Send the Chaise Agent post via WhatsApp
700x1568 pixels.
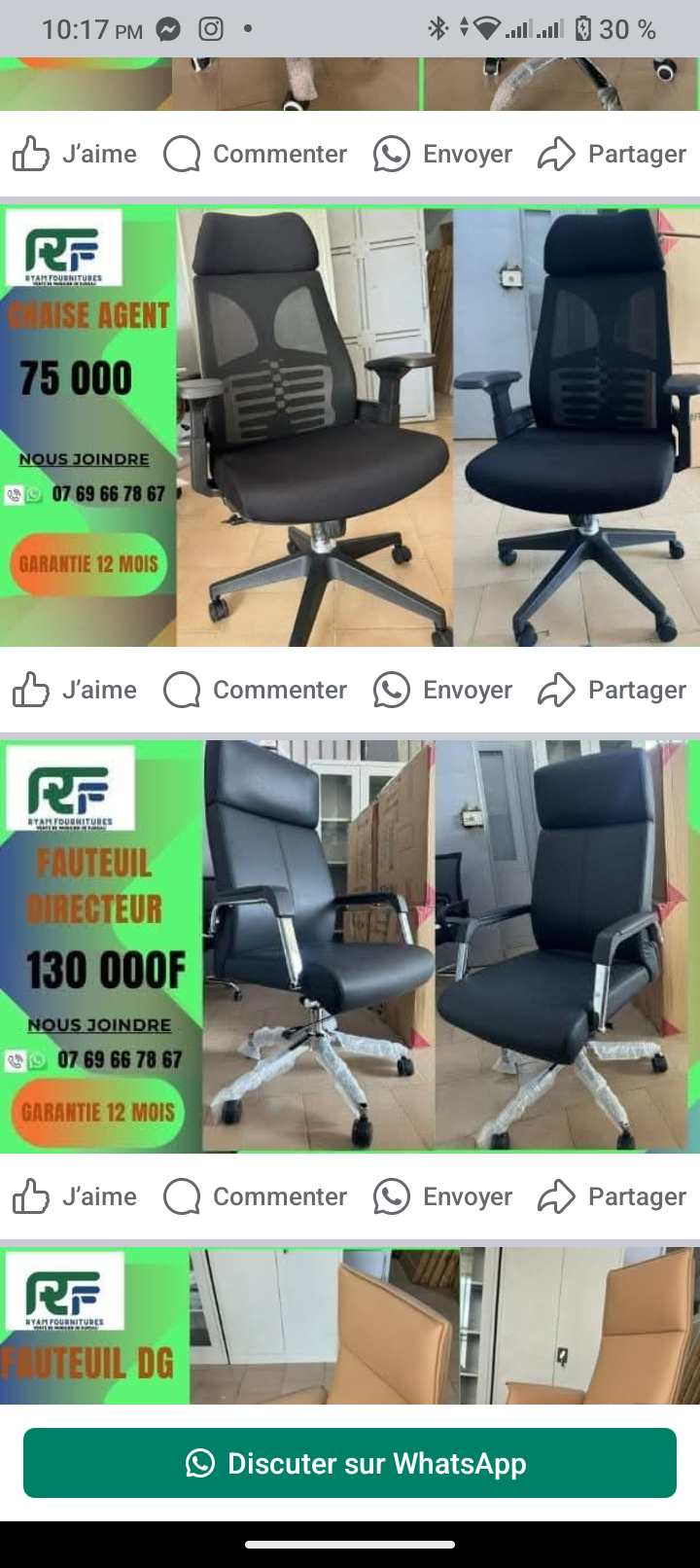point(442,690)
